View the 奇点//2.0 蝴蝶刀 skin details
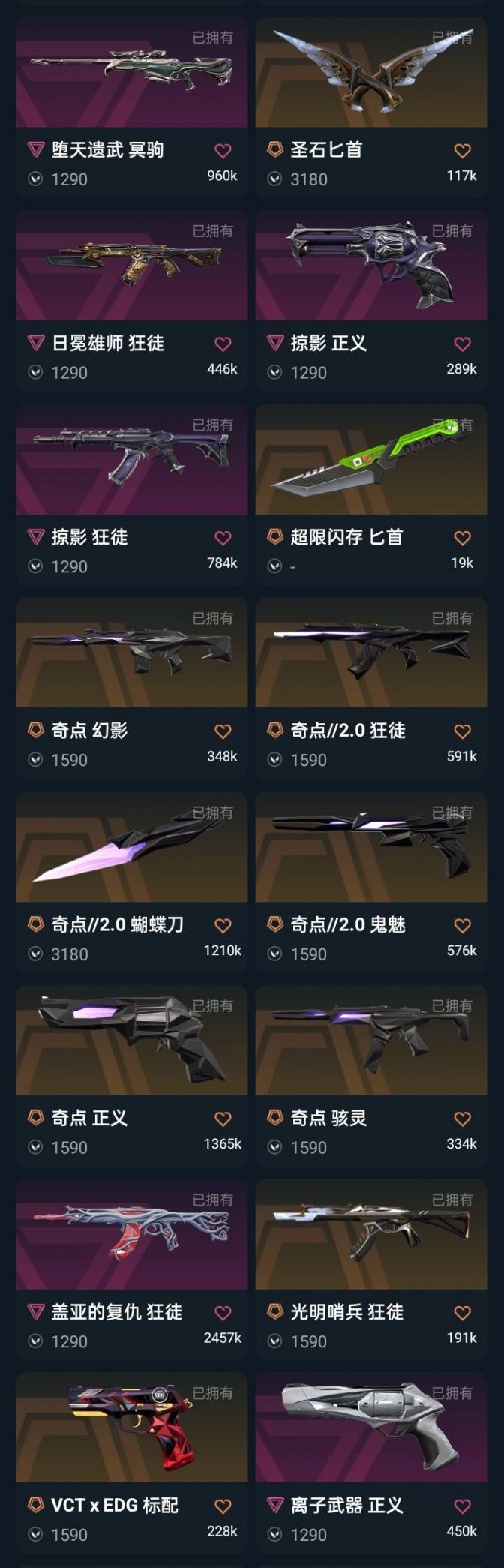504x1568 pixels. (131, 848)
